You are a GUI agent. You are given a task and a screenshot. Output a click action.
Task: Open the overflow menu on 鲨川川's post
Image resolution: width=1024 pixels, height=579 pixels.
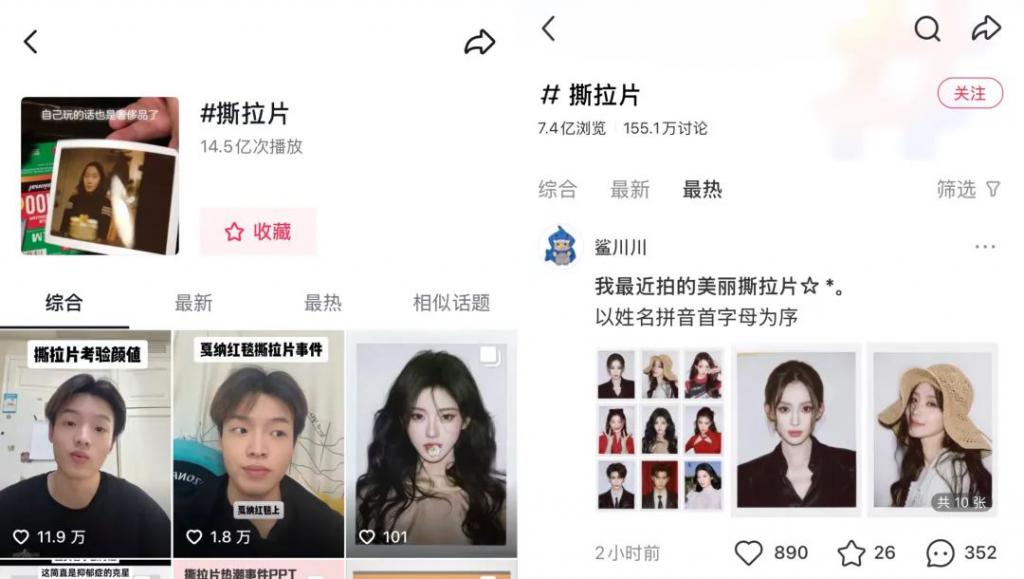tap(984, 247)
